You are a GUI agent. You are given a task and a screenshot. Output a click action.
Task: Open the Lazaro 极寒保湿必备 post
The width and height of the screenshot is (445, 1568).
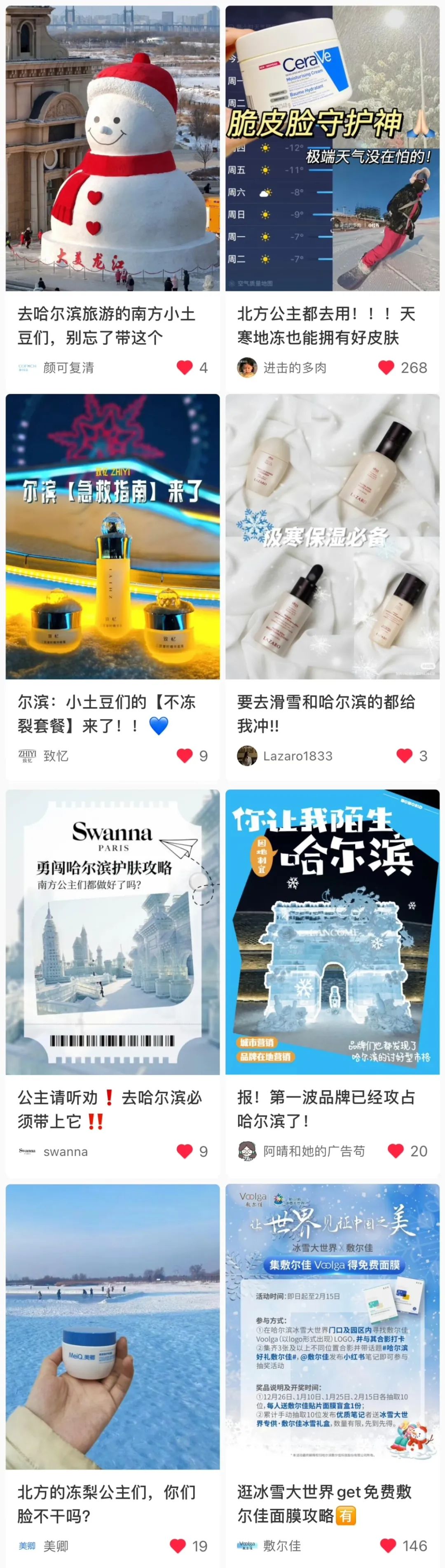coord(333,536)
